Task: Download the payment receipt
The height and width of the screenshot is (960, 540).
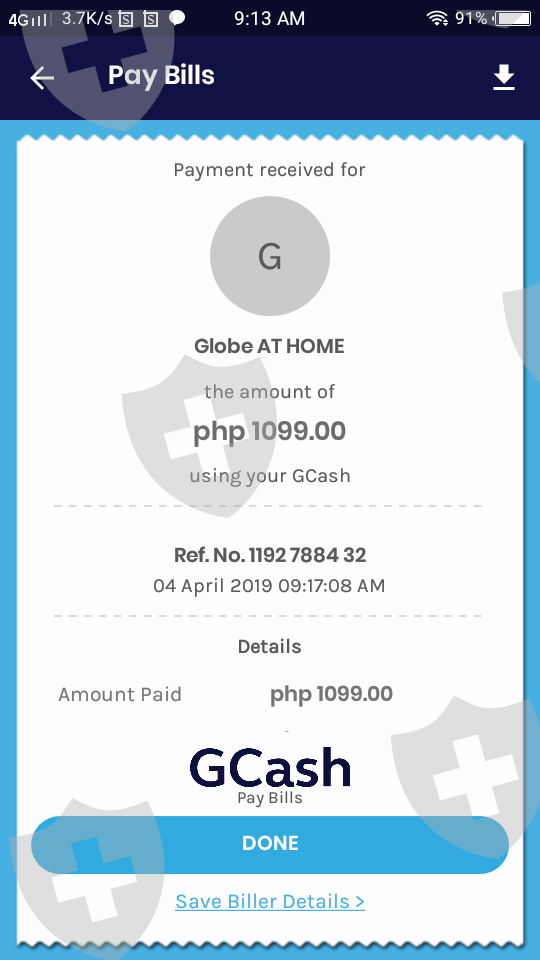Action: tap(504, 78)
